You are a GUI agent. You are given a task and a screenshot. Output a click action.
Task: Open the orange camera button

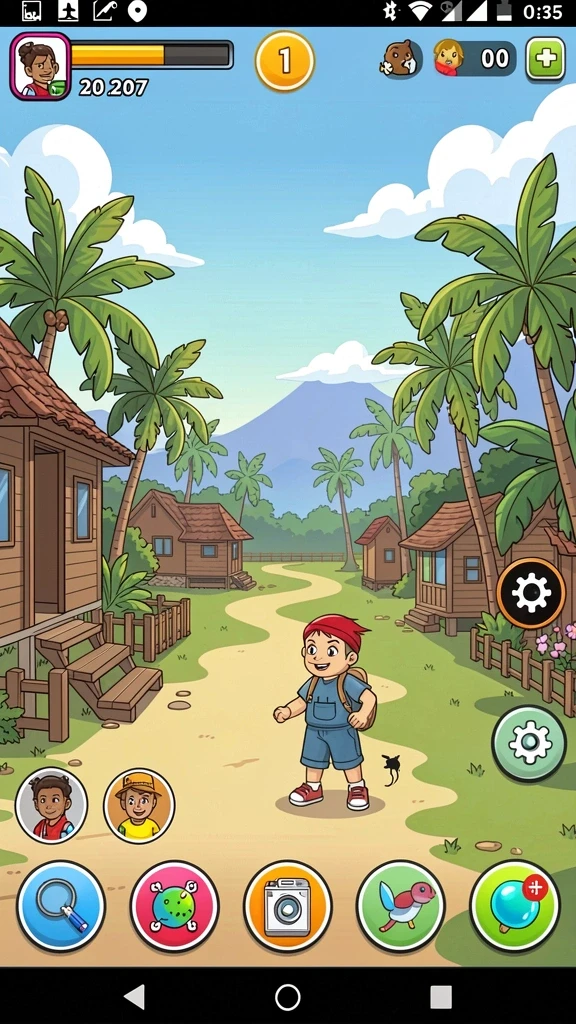288,906
